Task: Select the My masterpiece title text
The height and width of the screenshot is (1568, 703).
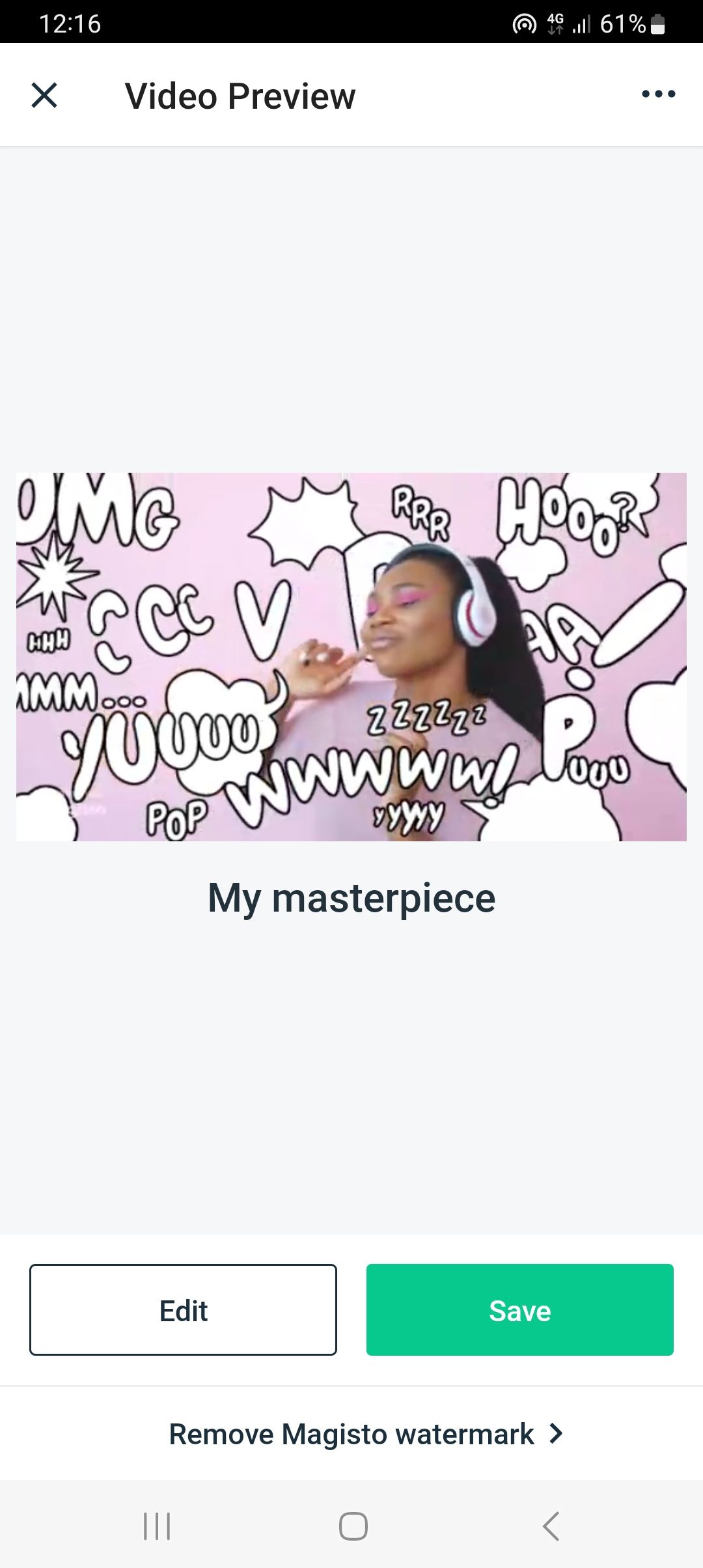Action: 351,899
